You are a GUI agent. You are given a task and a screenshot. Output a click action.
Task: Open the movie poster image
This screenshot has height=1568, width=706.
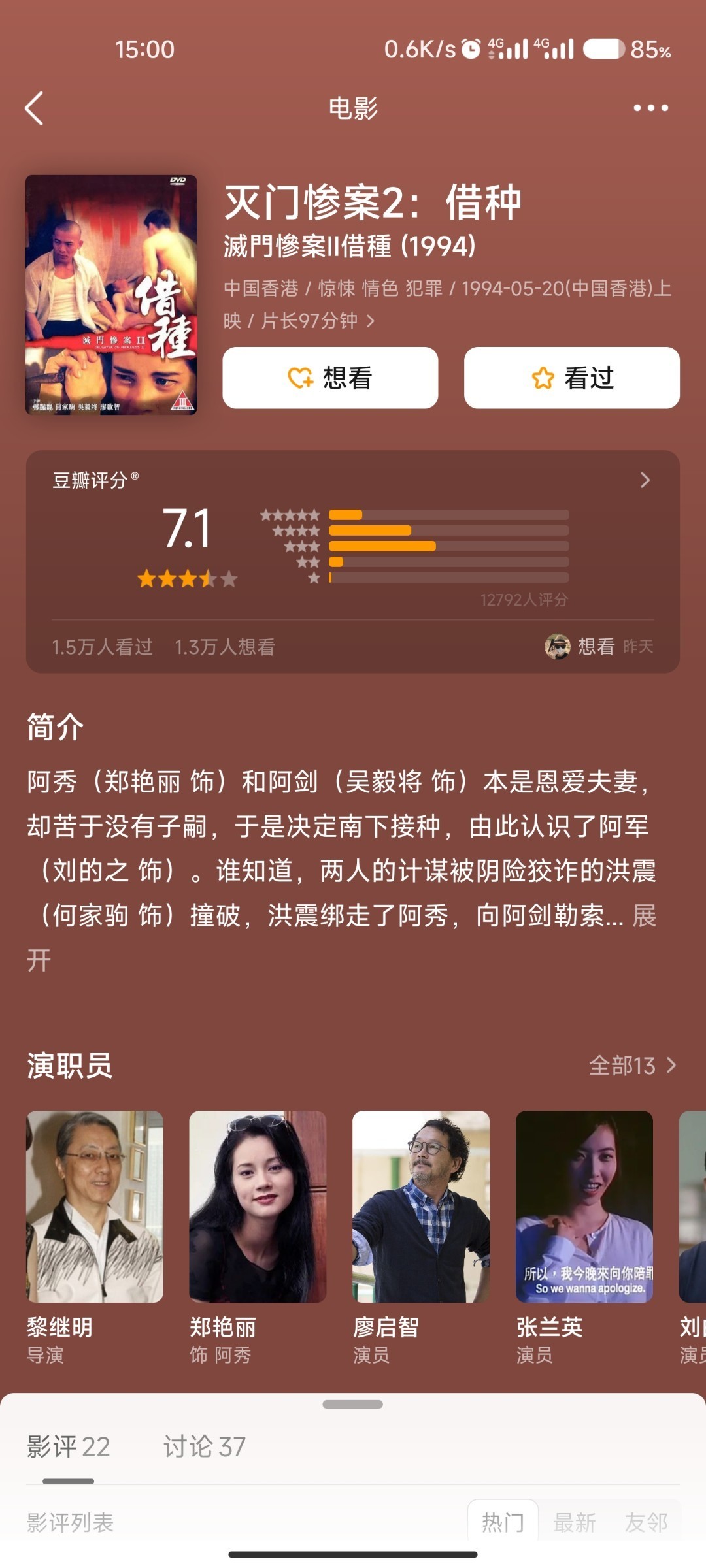[x=111, y=295]
